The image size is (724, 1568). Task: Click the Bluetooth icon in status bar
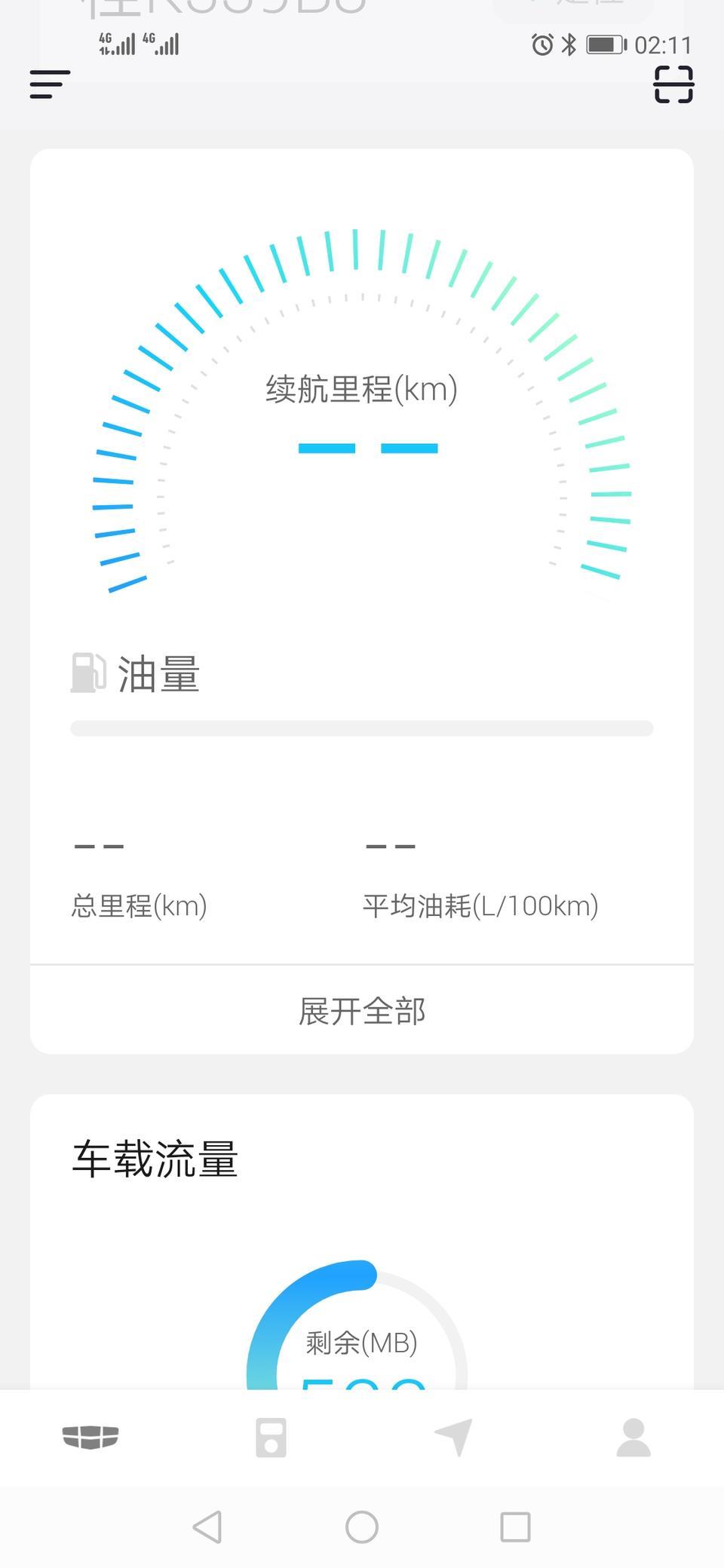tap(569, 45)
